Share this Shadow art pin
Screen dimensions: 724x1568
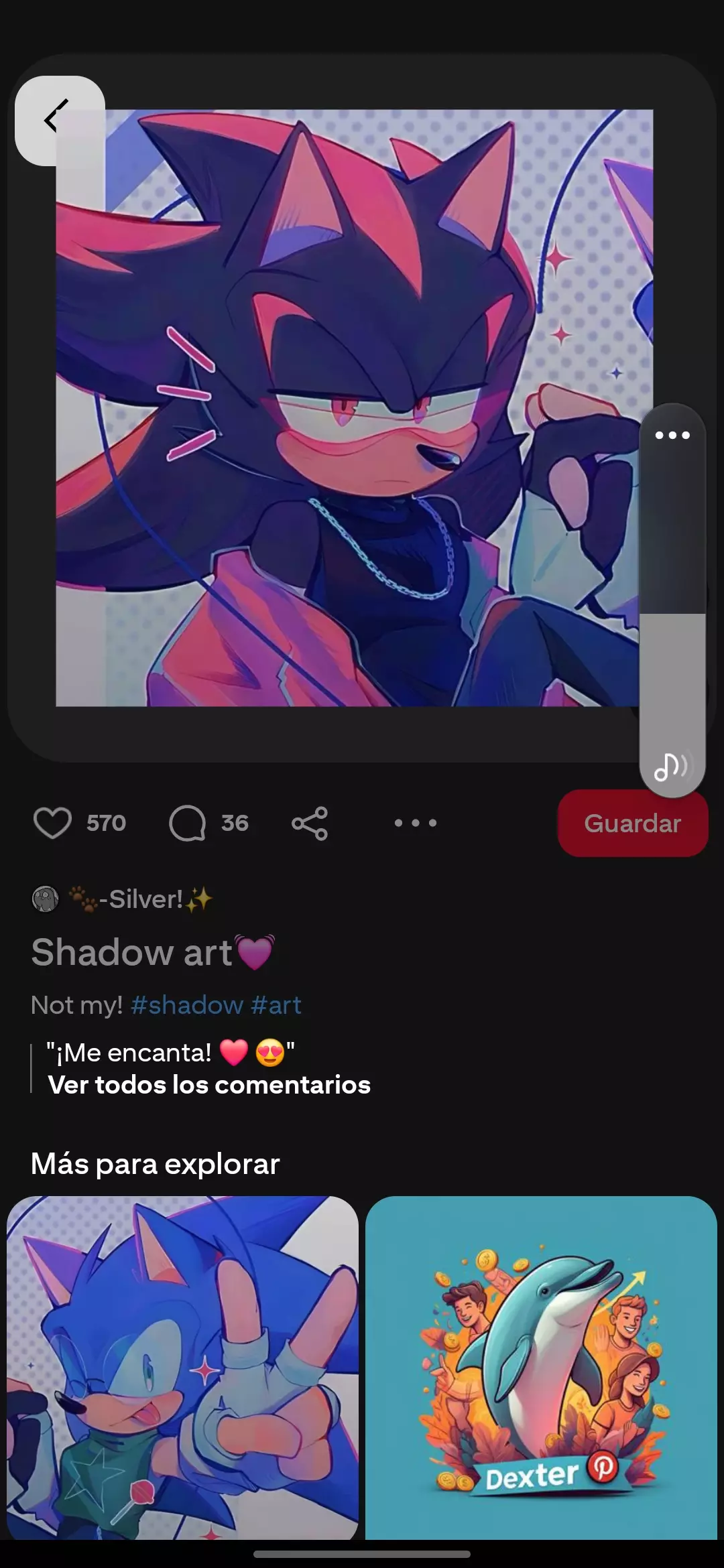point(310,823)
